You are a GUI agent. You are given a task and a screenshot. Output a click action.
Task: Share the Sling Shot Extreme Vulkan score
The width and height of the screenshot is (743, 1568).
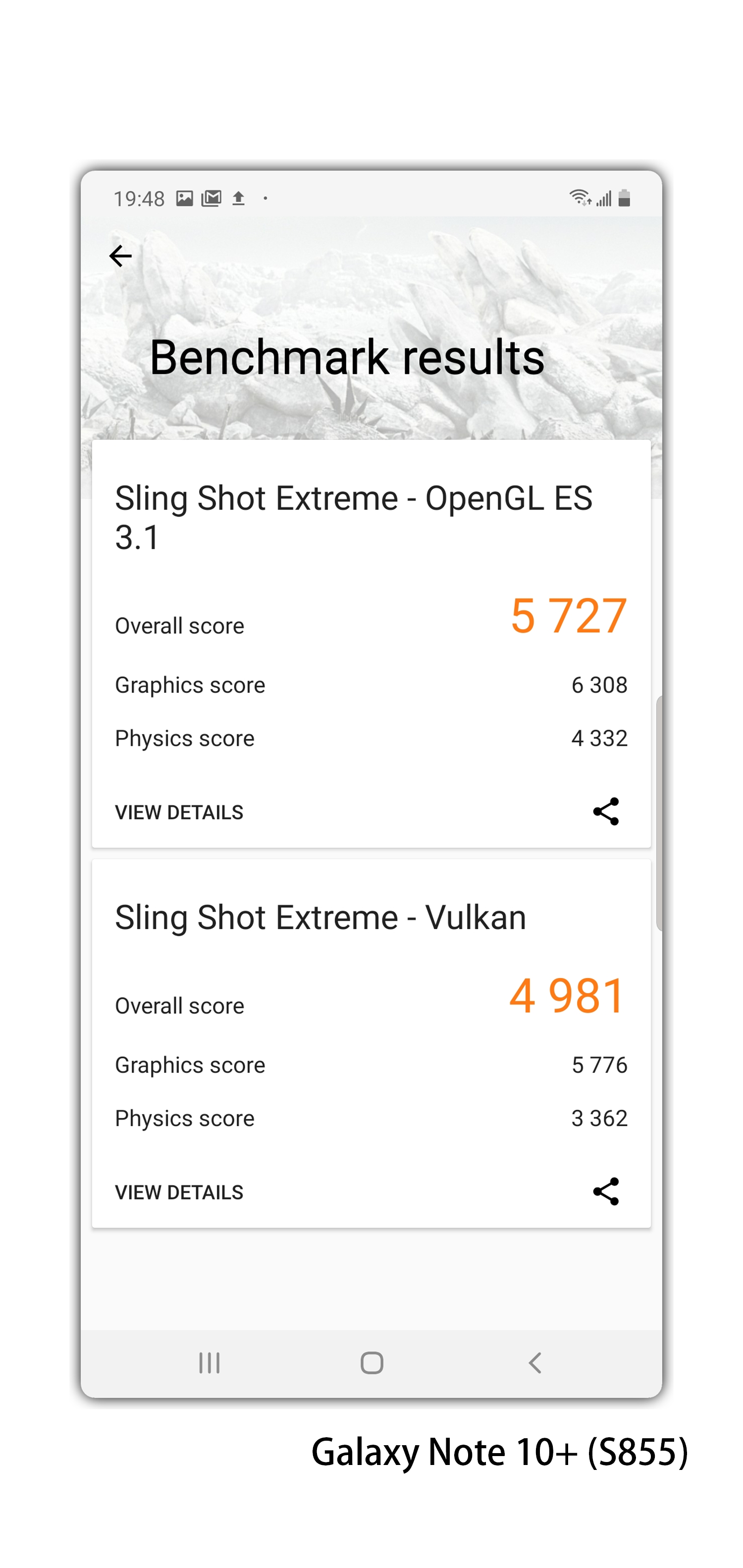[606, 1191]
